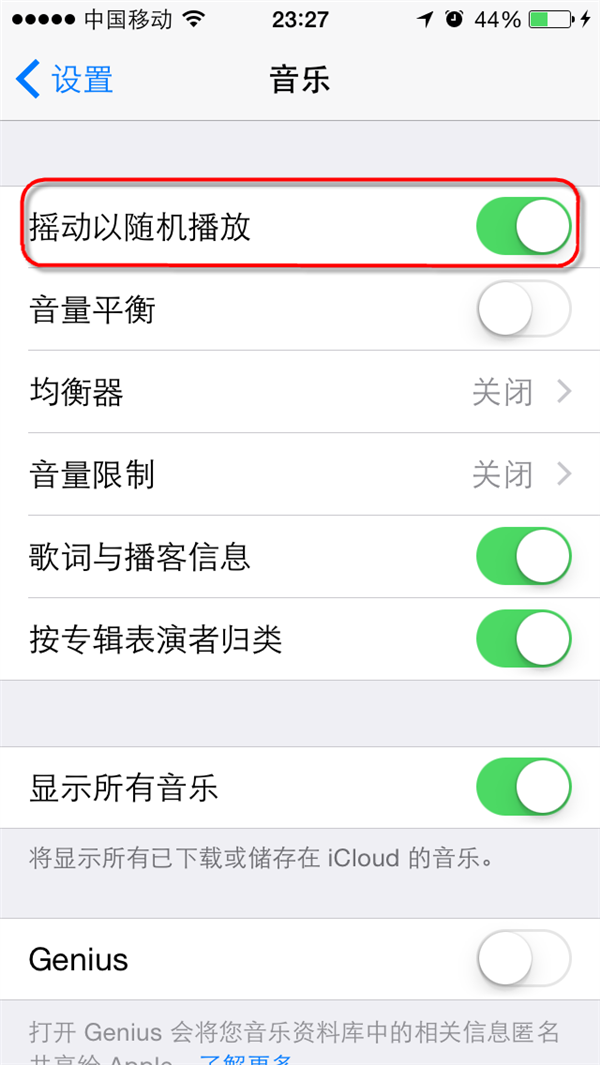Disable 歌词与播客信息 switch

(x=523, y=557)
